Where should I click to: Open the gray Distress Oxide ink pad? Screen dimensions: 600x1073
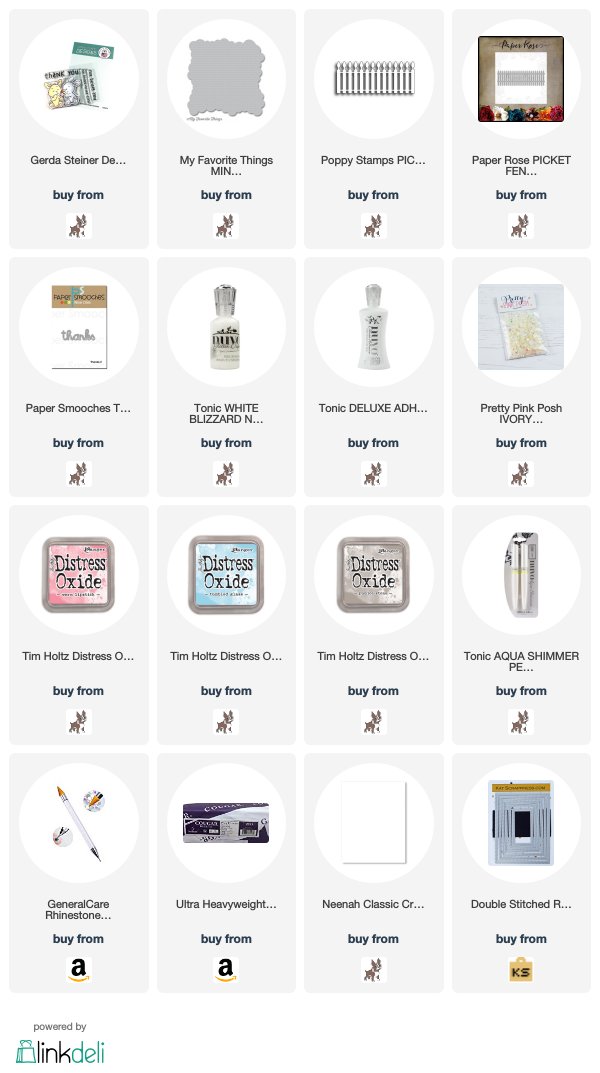point(373,575)
